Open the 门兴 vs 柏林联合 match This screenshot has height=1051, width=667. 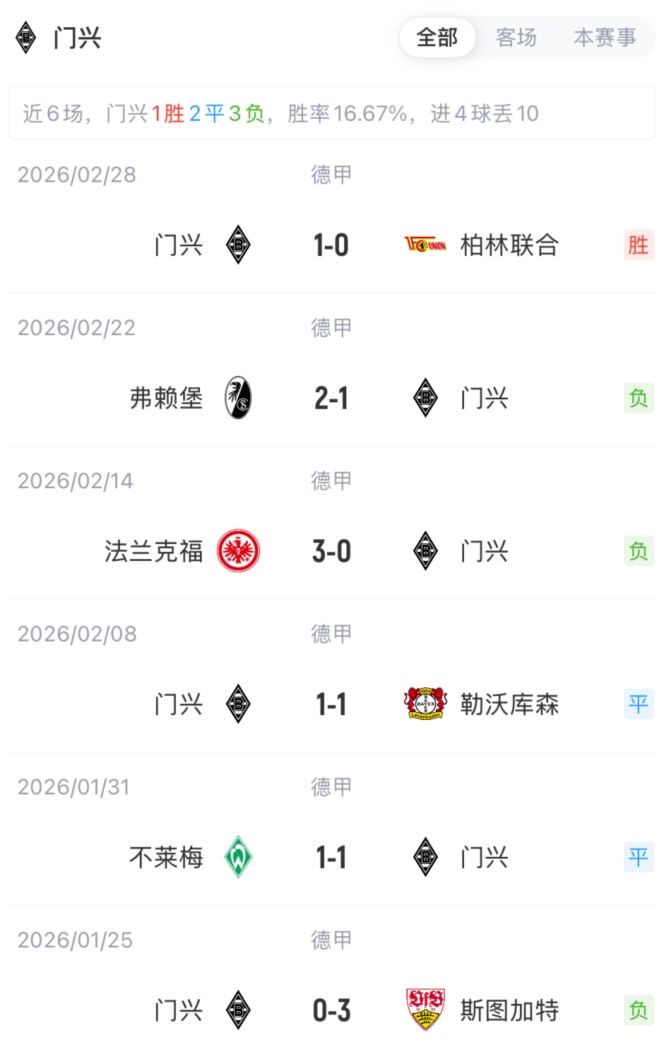(x=331, y=245)
